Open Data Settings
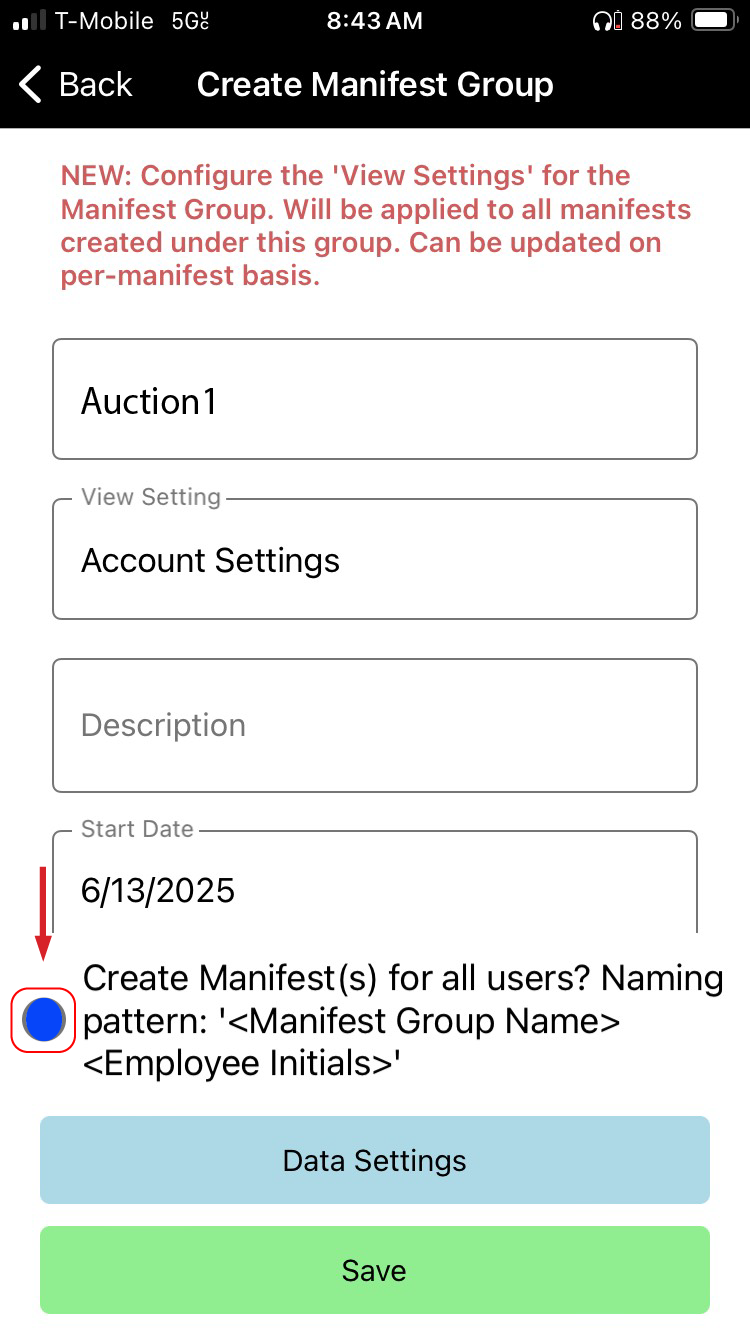Screen dimensions: 750x1334 tap(374, 1160)
